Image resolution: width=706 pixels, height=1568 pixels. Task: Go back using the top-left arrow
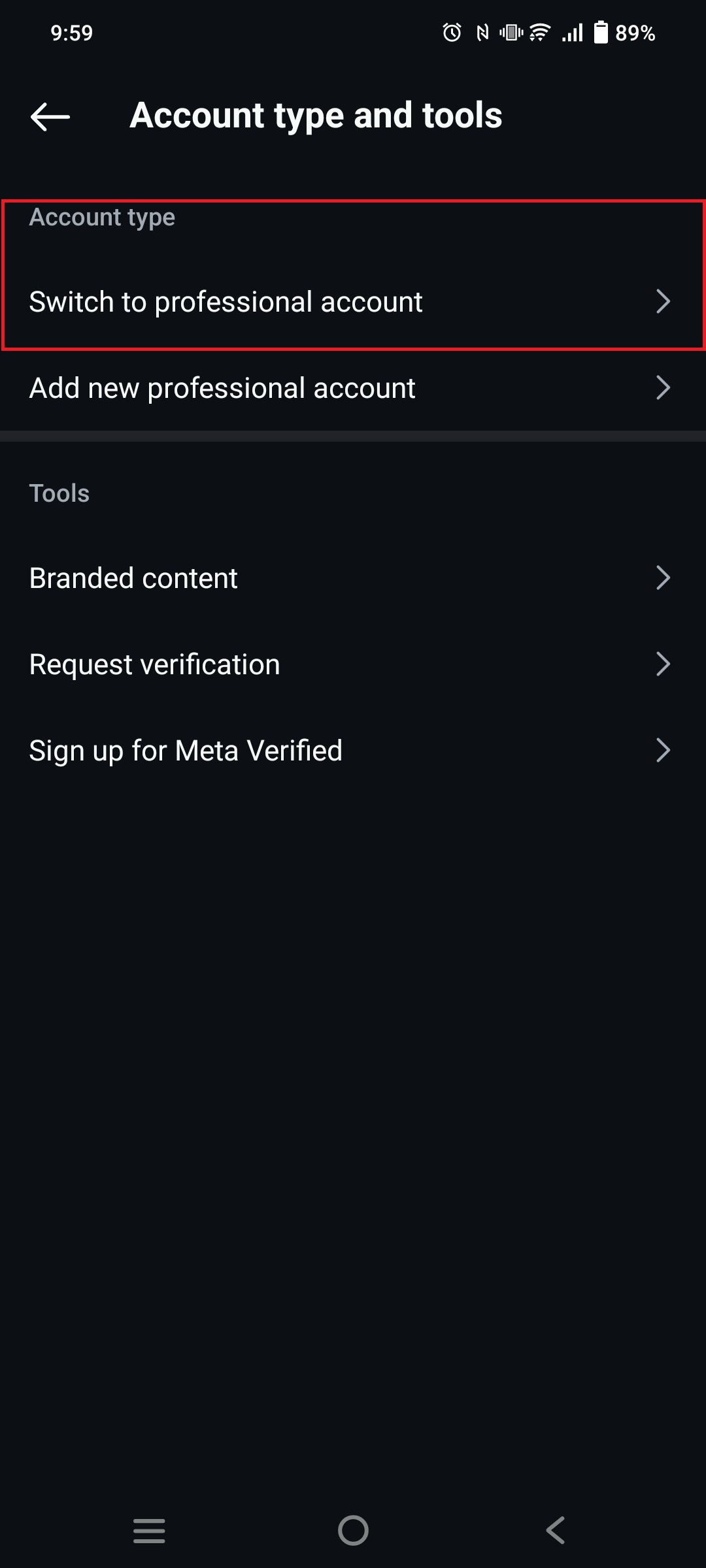point(50,116)
